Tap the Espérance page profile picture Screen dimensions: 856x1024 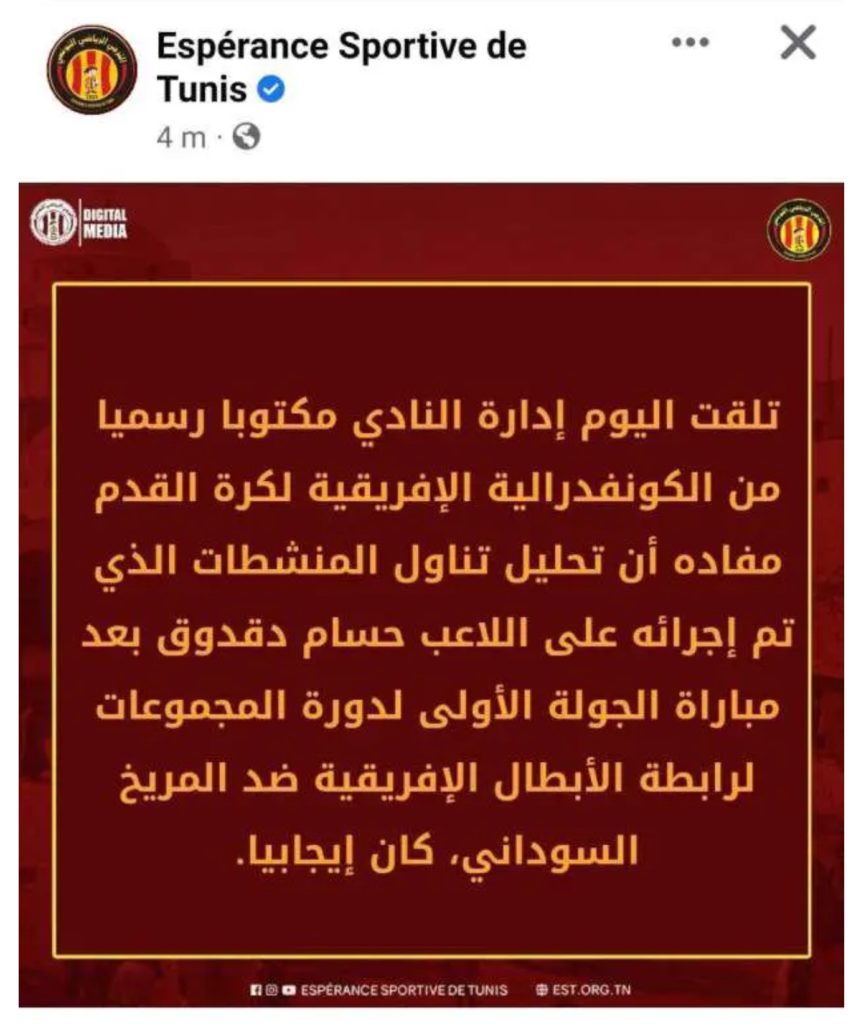pos(92,70)
